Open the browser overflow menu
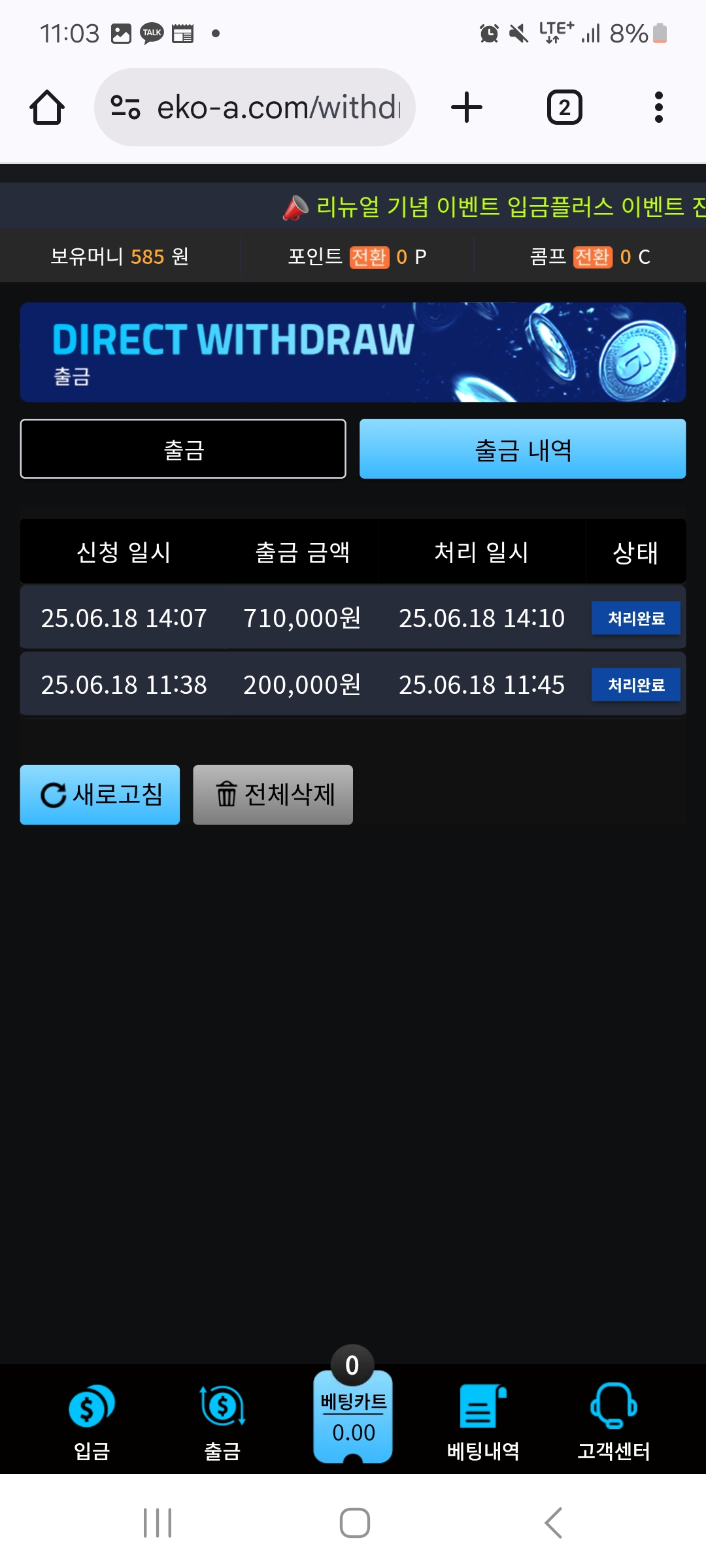The image size is (706, 1568). click(658, 107)
